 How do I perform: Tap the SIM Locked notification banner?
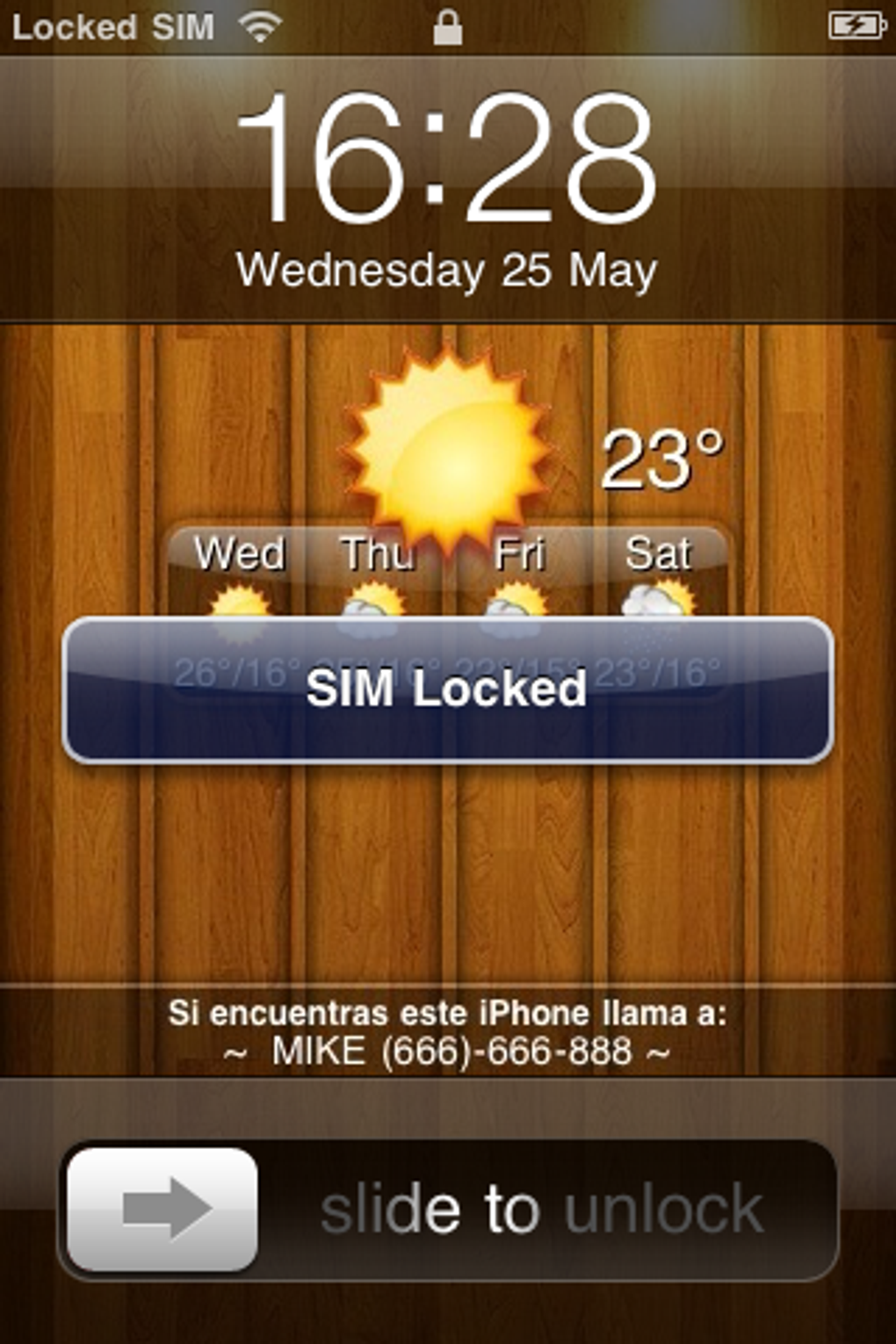(447, 690)
